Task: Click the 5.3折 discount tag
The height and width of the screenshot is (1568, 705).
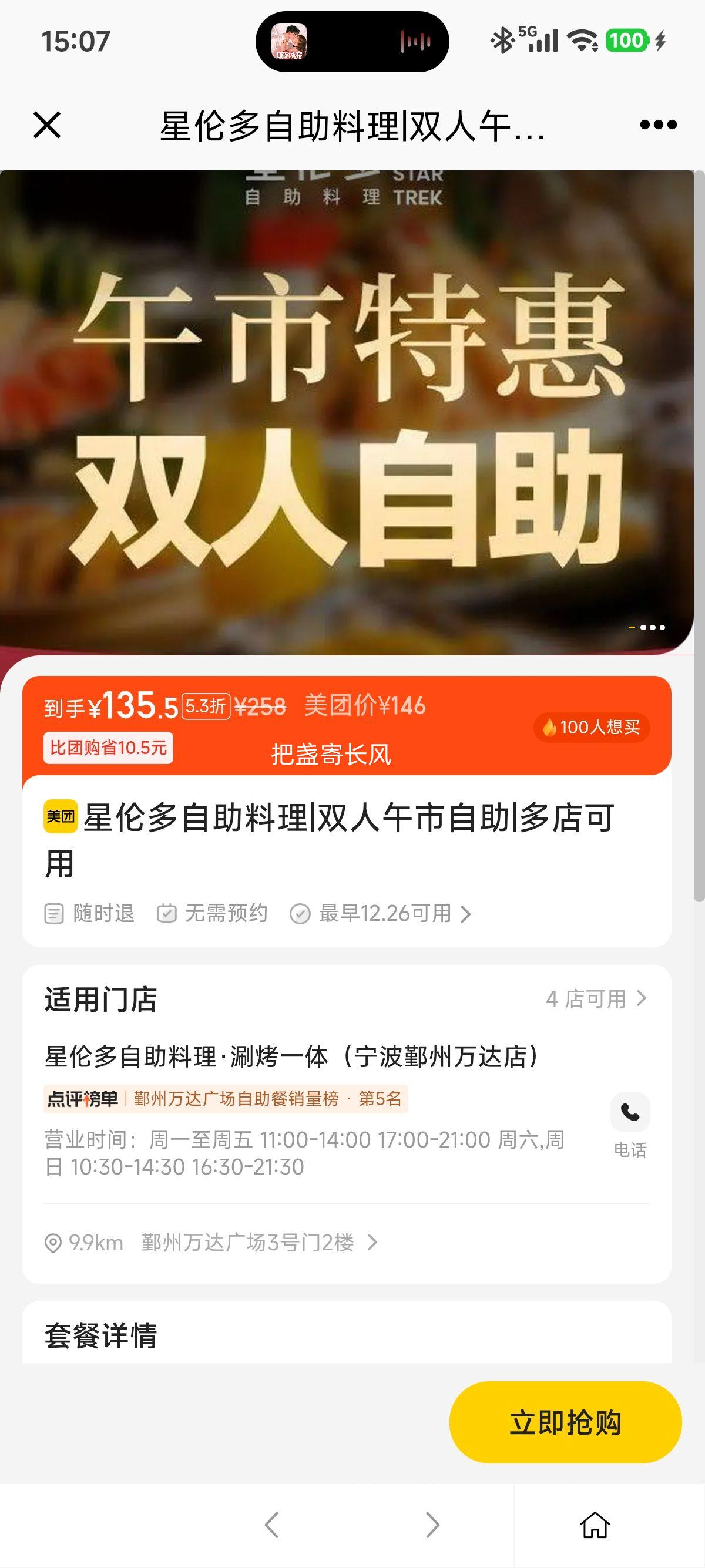Action: pyautogui.click(x=204, y=704)
